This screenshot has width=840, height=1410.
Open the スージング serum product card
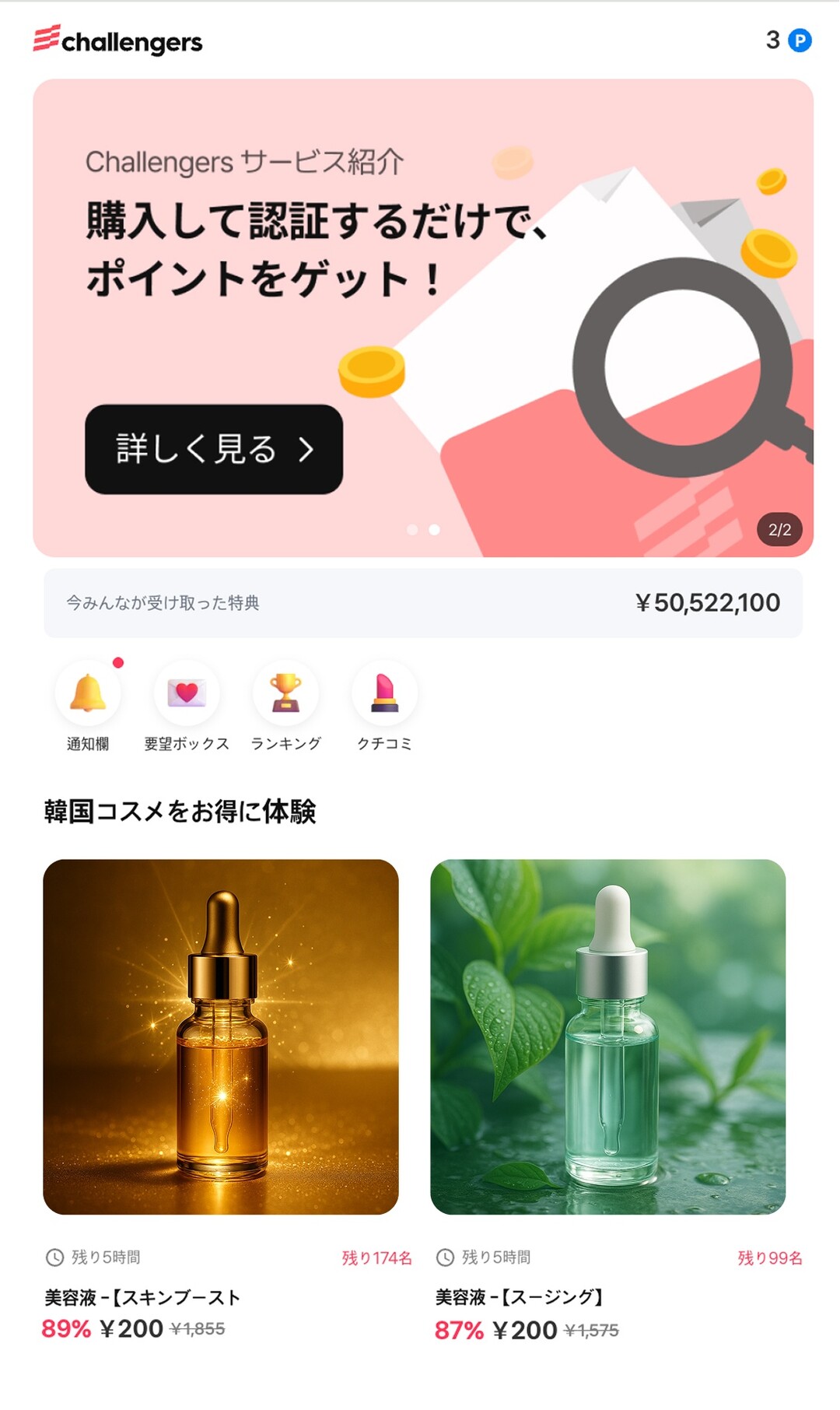607,1036
